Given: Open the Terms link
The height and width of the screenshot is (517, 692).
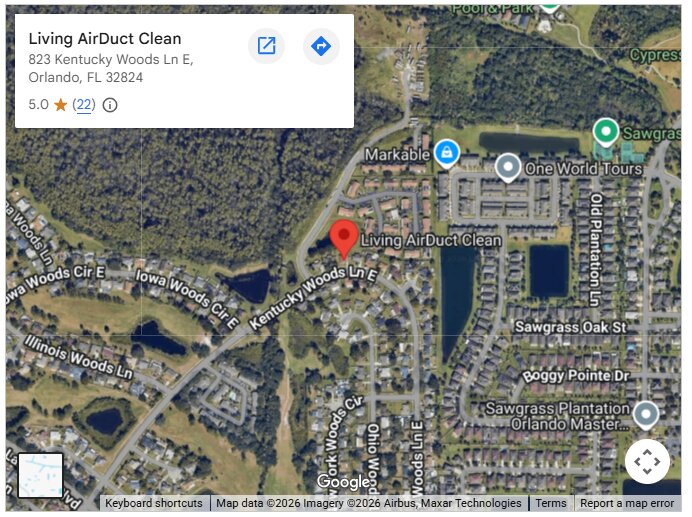Looking at the screenshot, I should click(550, 504).
